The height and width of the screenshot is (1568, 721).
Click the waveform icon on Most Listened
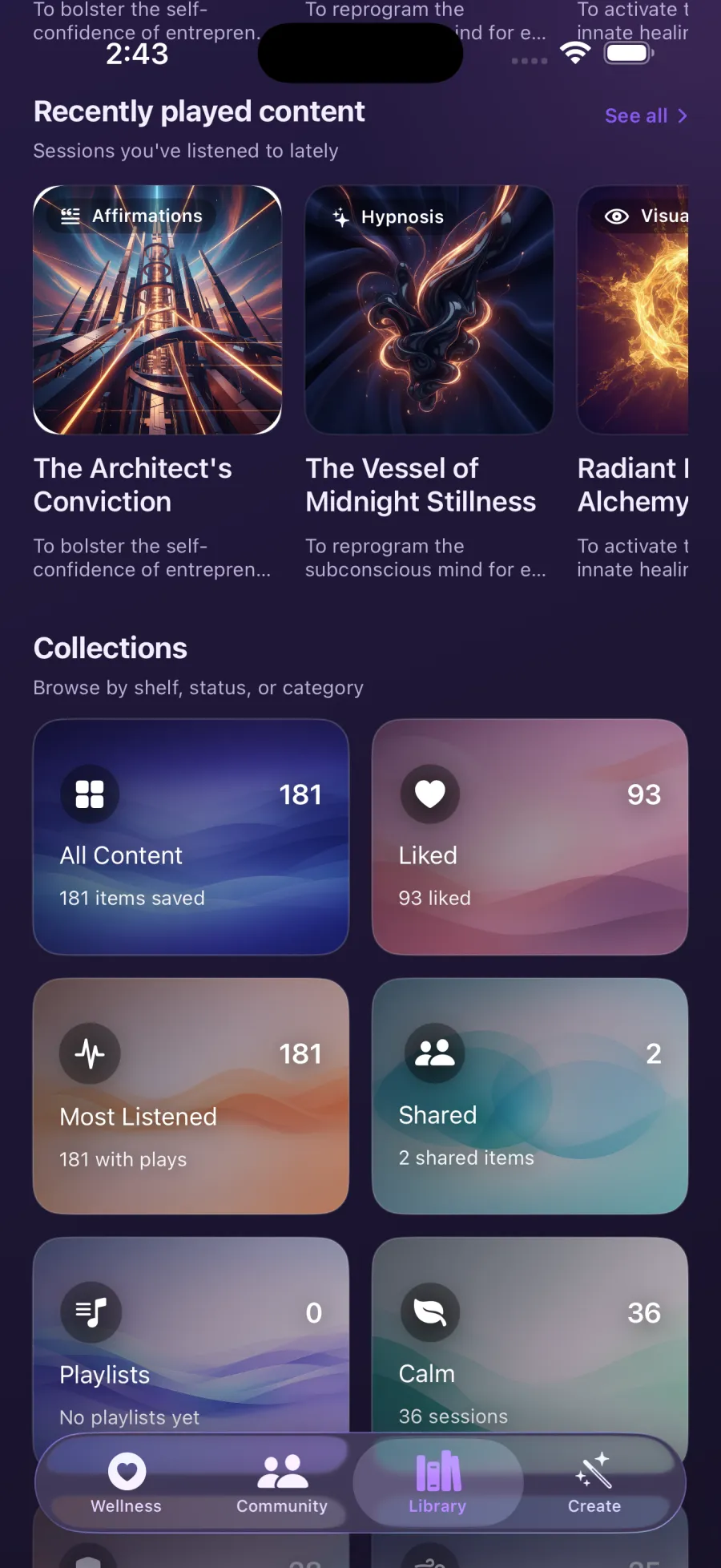[x=89, y=1053]
